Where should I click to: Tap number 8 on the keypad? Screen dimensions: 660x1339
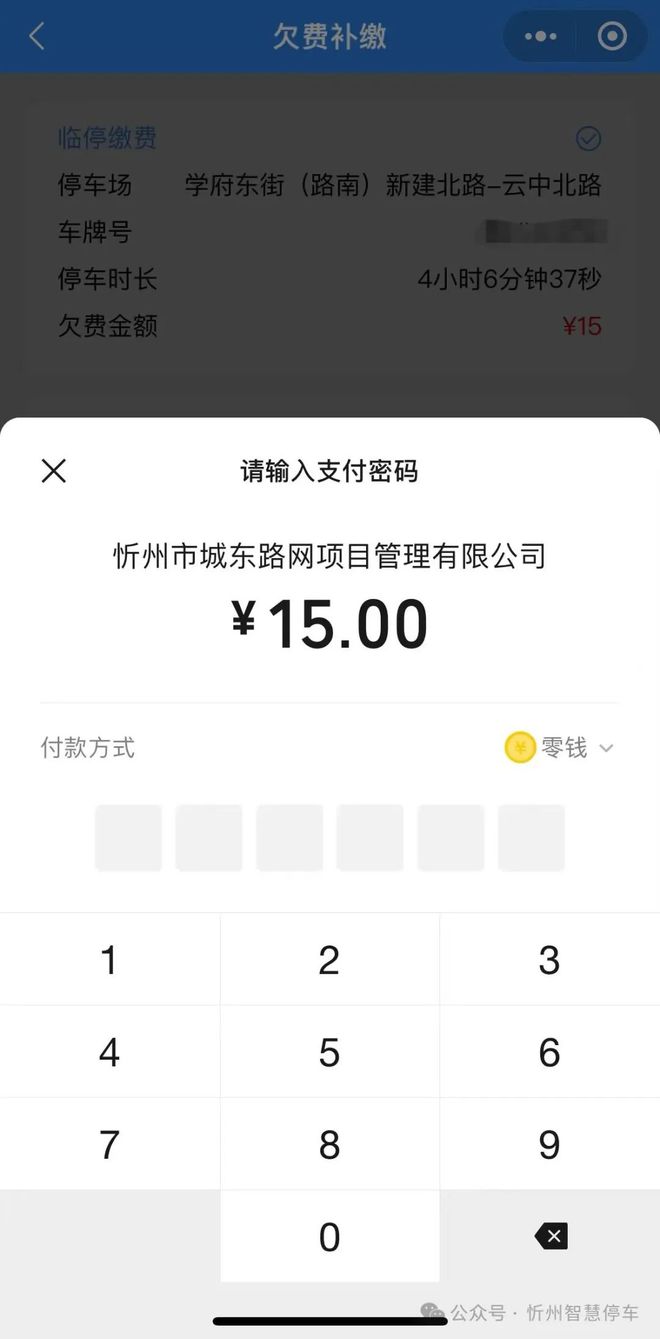[x=329, y=1144]
